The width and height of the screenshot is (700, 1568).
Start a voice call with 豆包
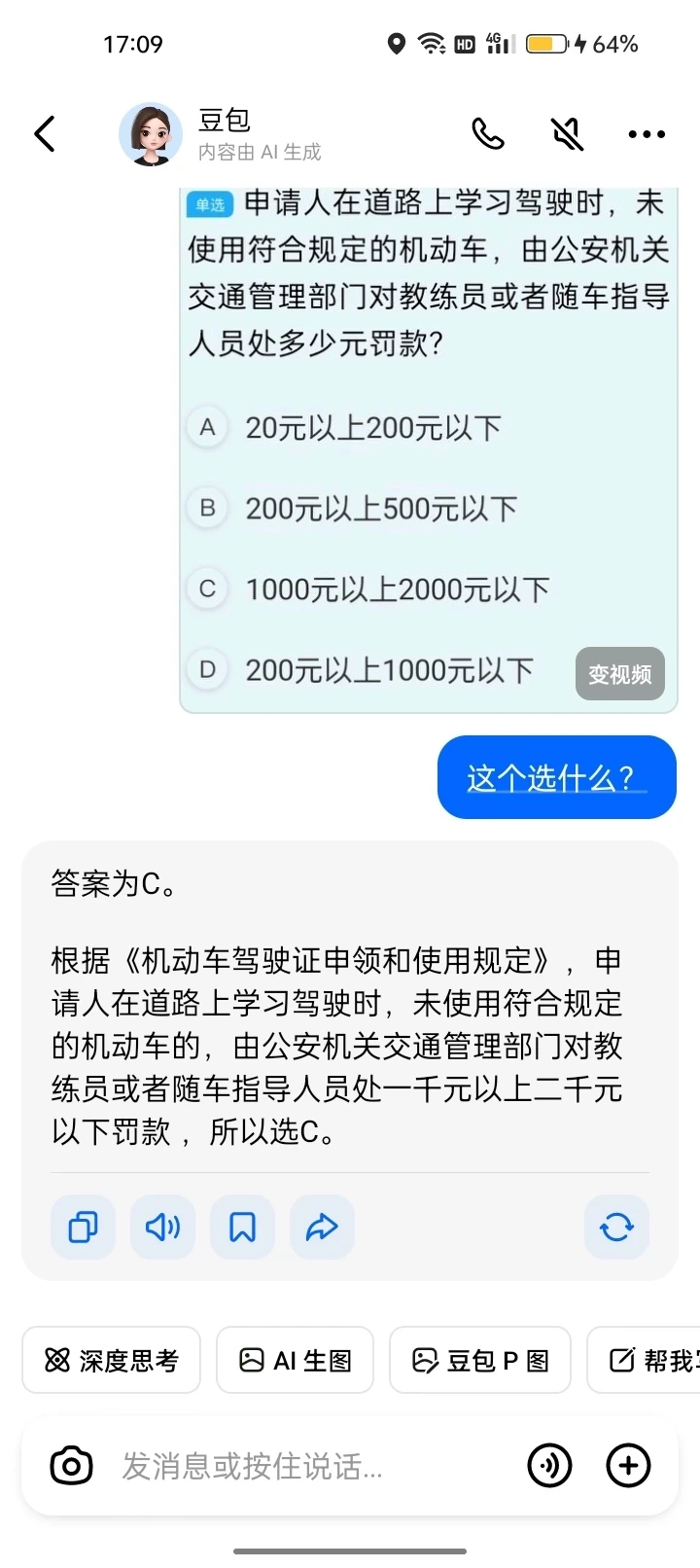click(x=488, y=134)
